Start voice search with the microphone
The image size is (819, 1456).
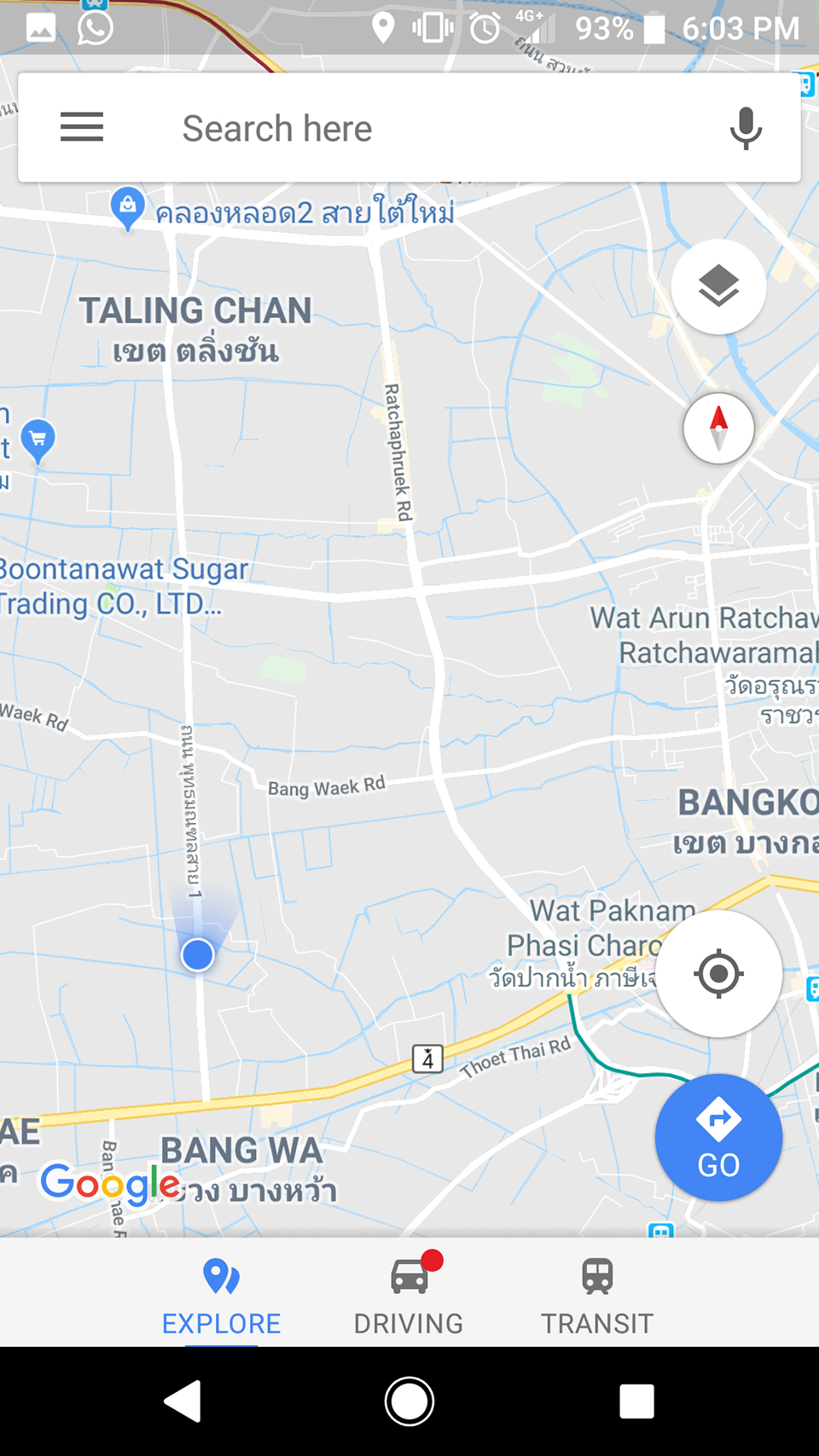click(x=746, y=128)
